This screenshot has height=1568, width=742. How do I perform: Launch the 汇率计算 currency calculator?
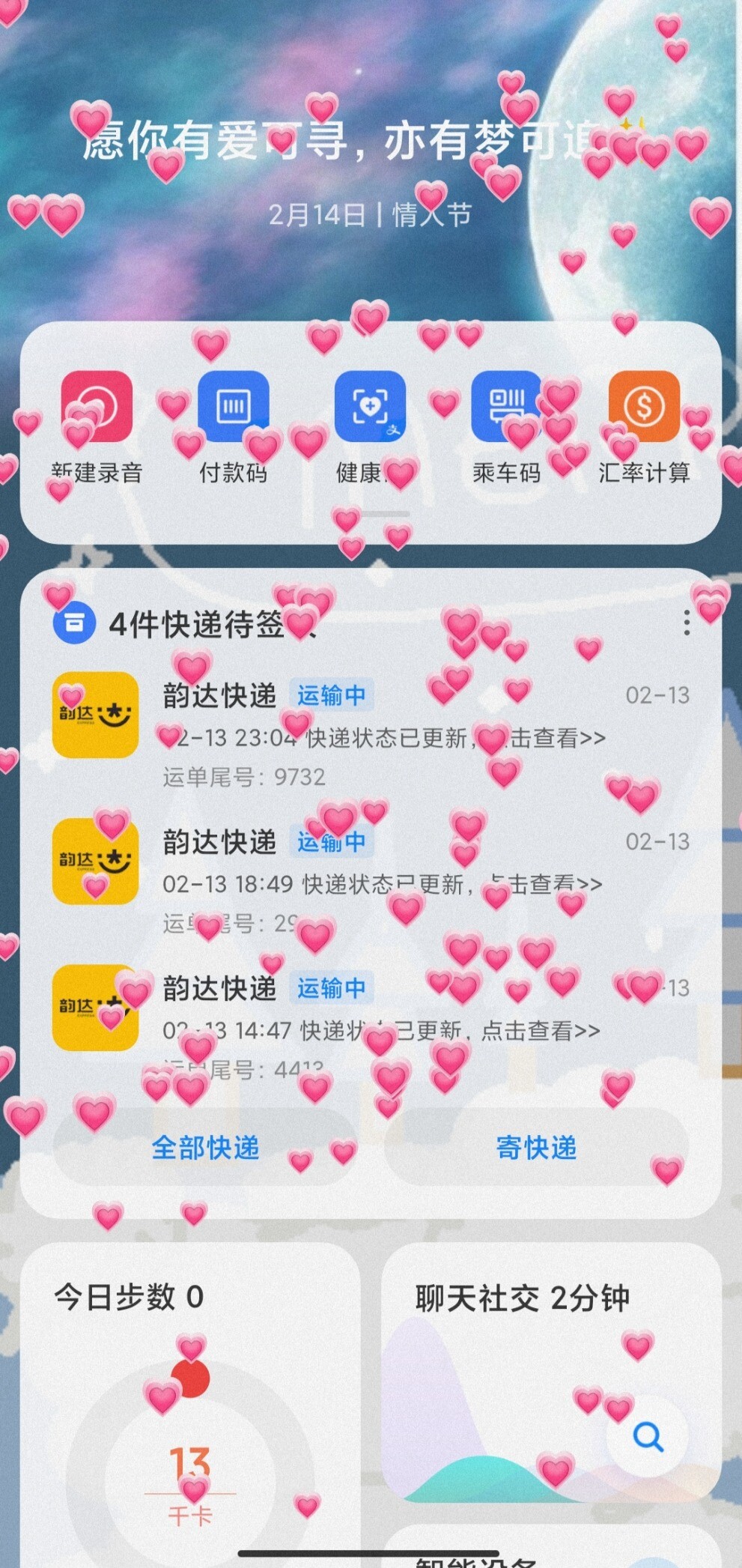click(644, 407)
